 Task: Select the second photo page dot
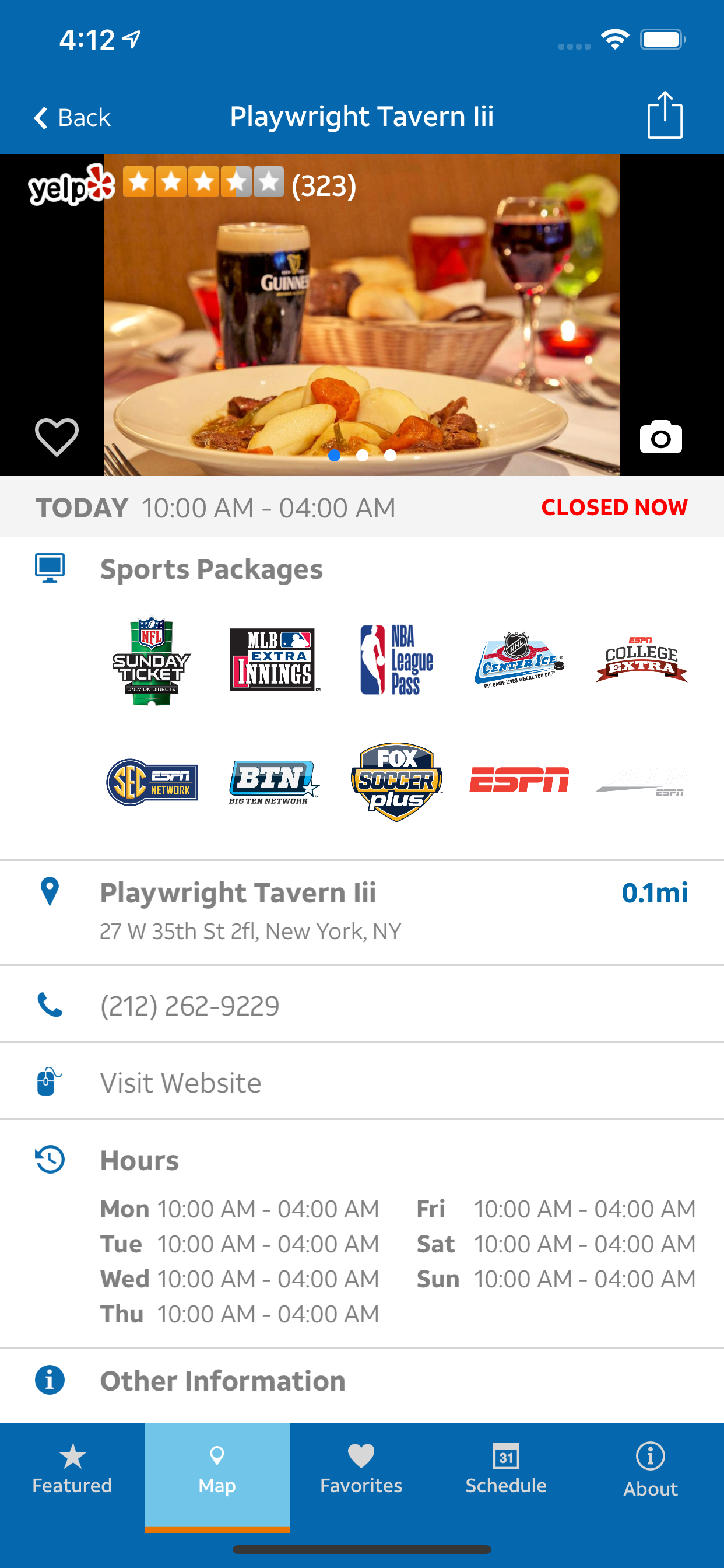tap(362, 456)
